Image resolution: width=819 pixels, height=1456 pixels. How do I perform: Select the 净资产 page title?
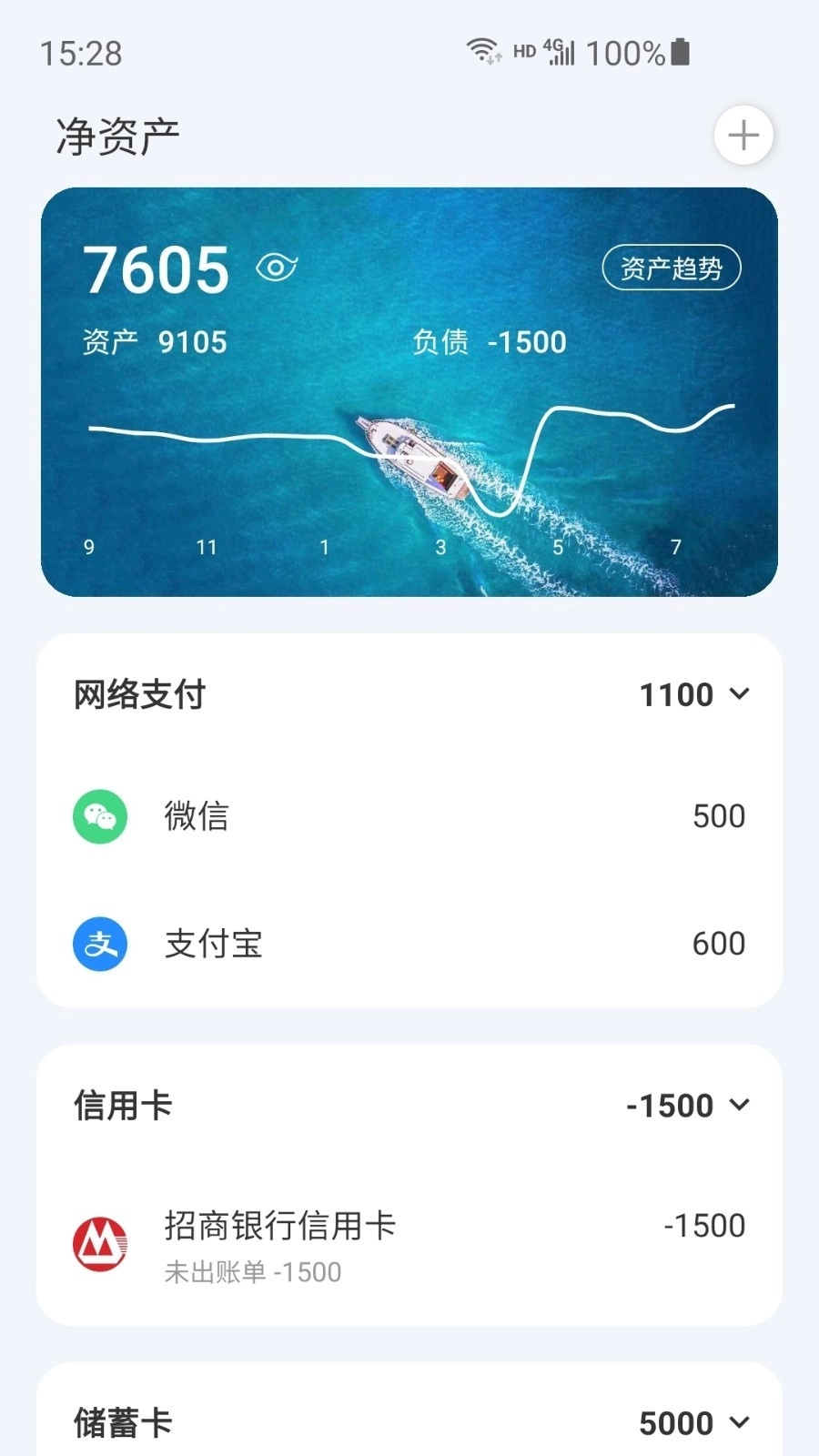(116, 133)
